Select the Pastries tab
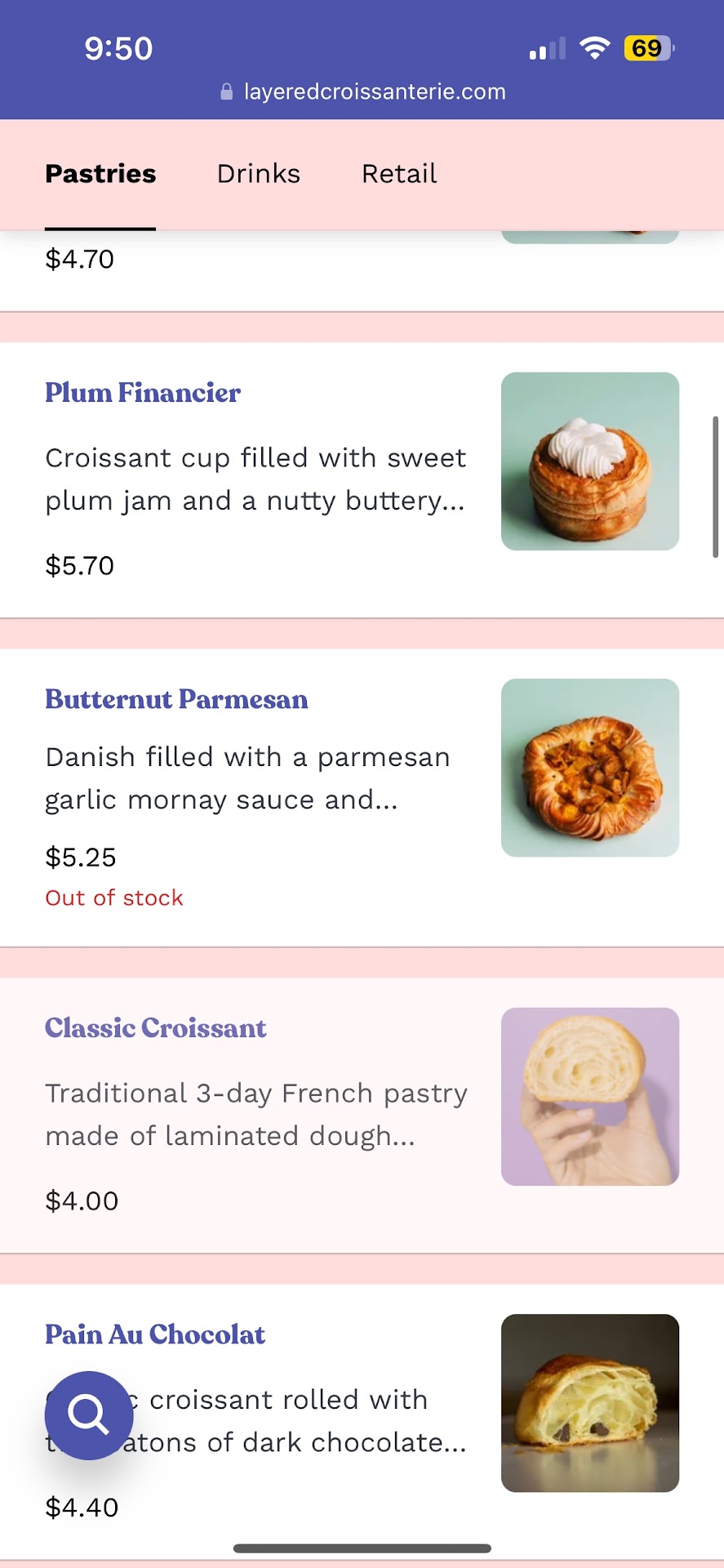Viewport: 724px width, 1568px height. tap(100, 174)
